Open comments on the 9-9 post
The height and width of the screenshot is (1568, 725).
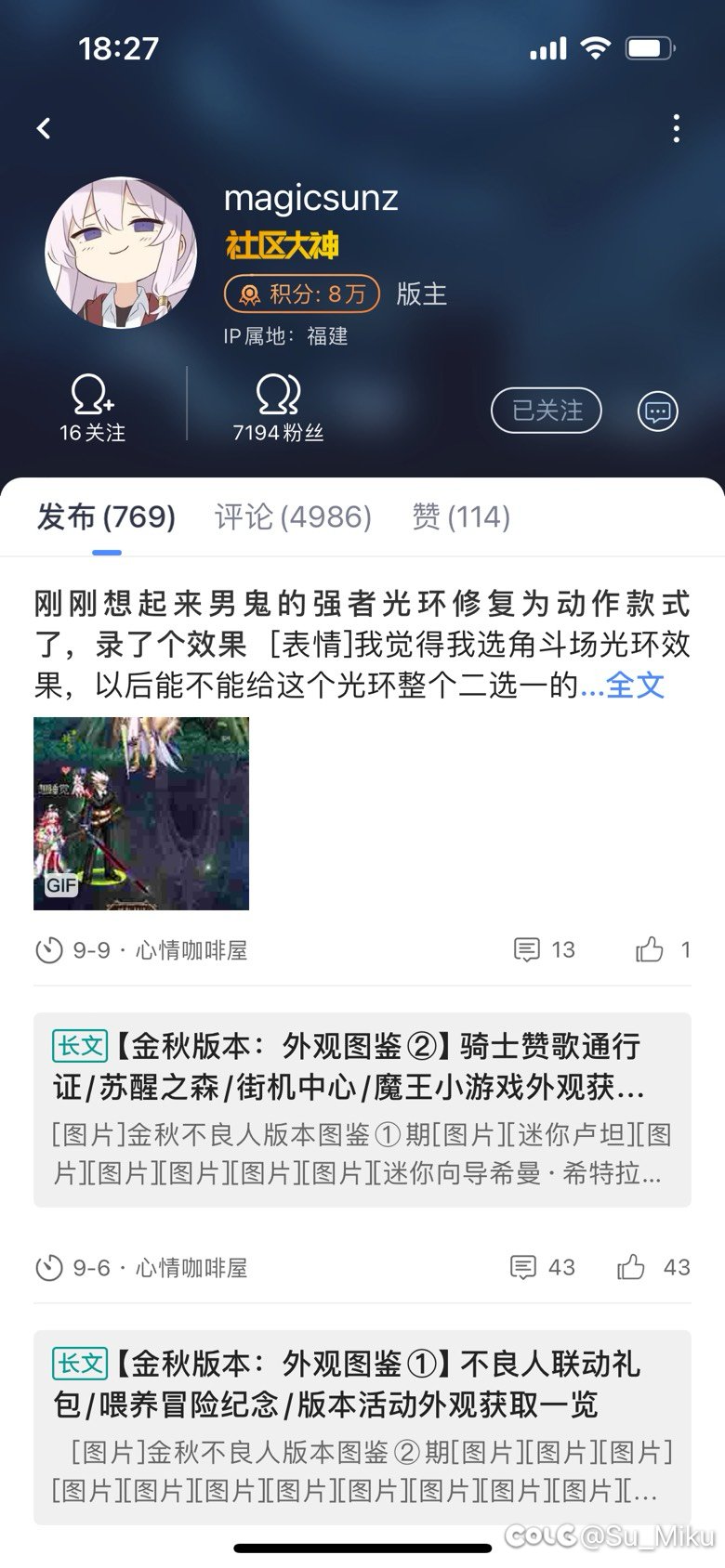pos(545,949)
